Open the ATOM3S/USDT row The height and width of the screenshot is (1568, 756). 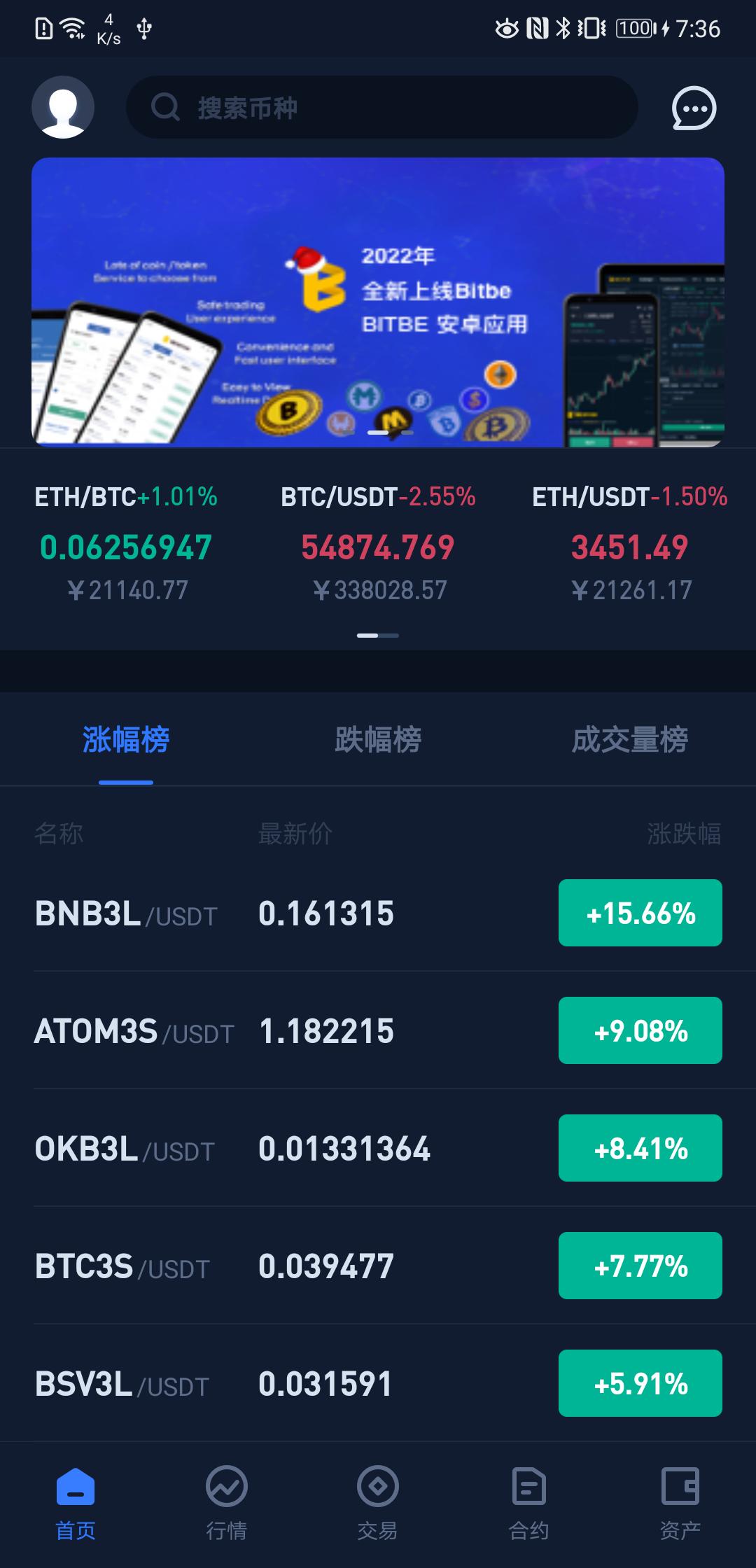coord(378,1031)
